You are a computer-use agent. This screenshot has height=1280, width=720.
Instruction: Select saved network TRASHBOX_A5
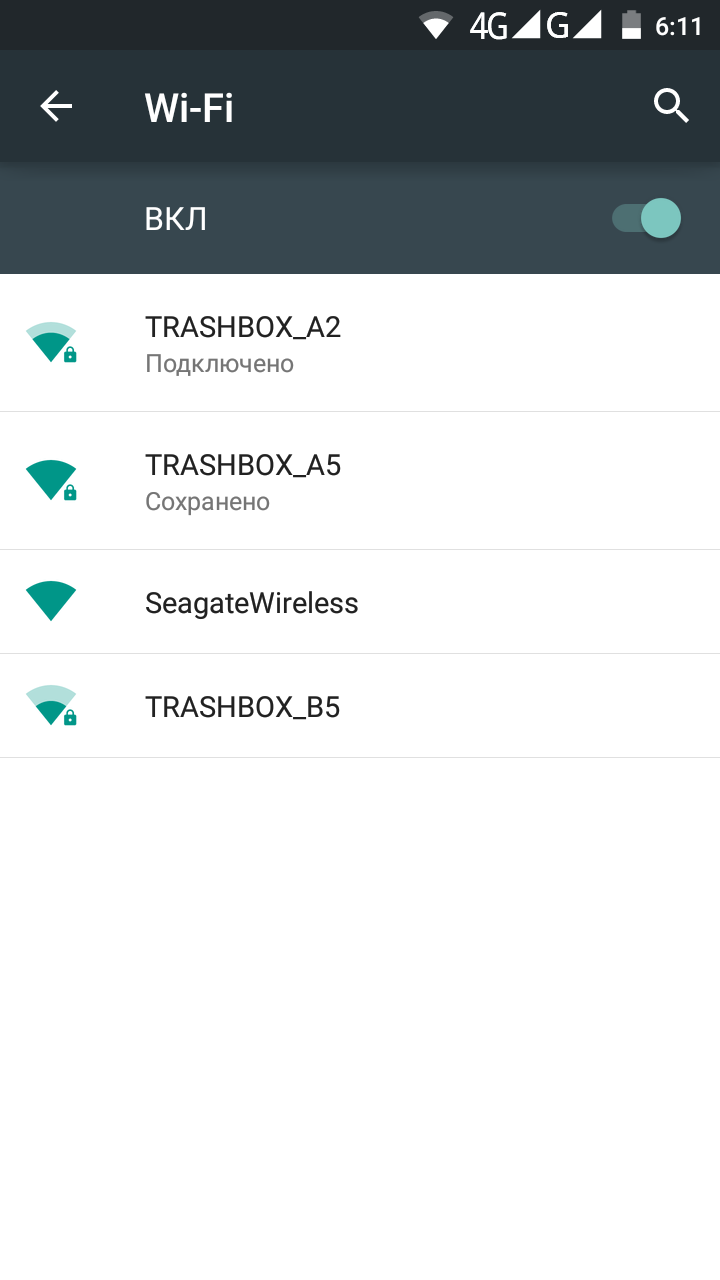[360, 481]
